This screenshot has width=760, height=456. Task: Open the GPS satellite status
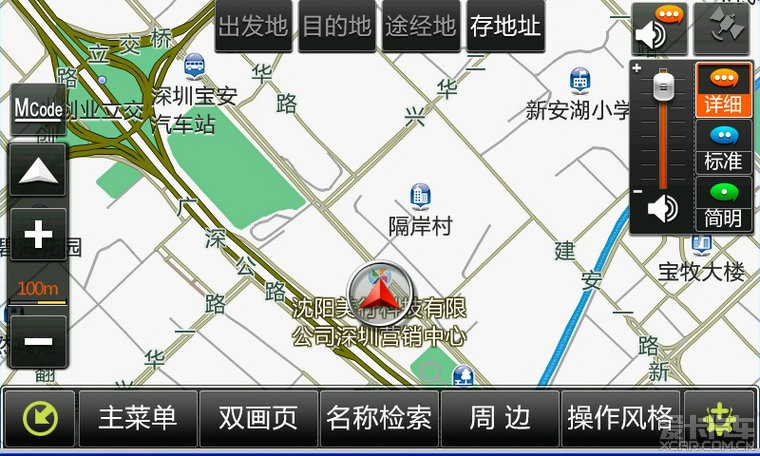(x=728, y=29)
